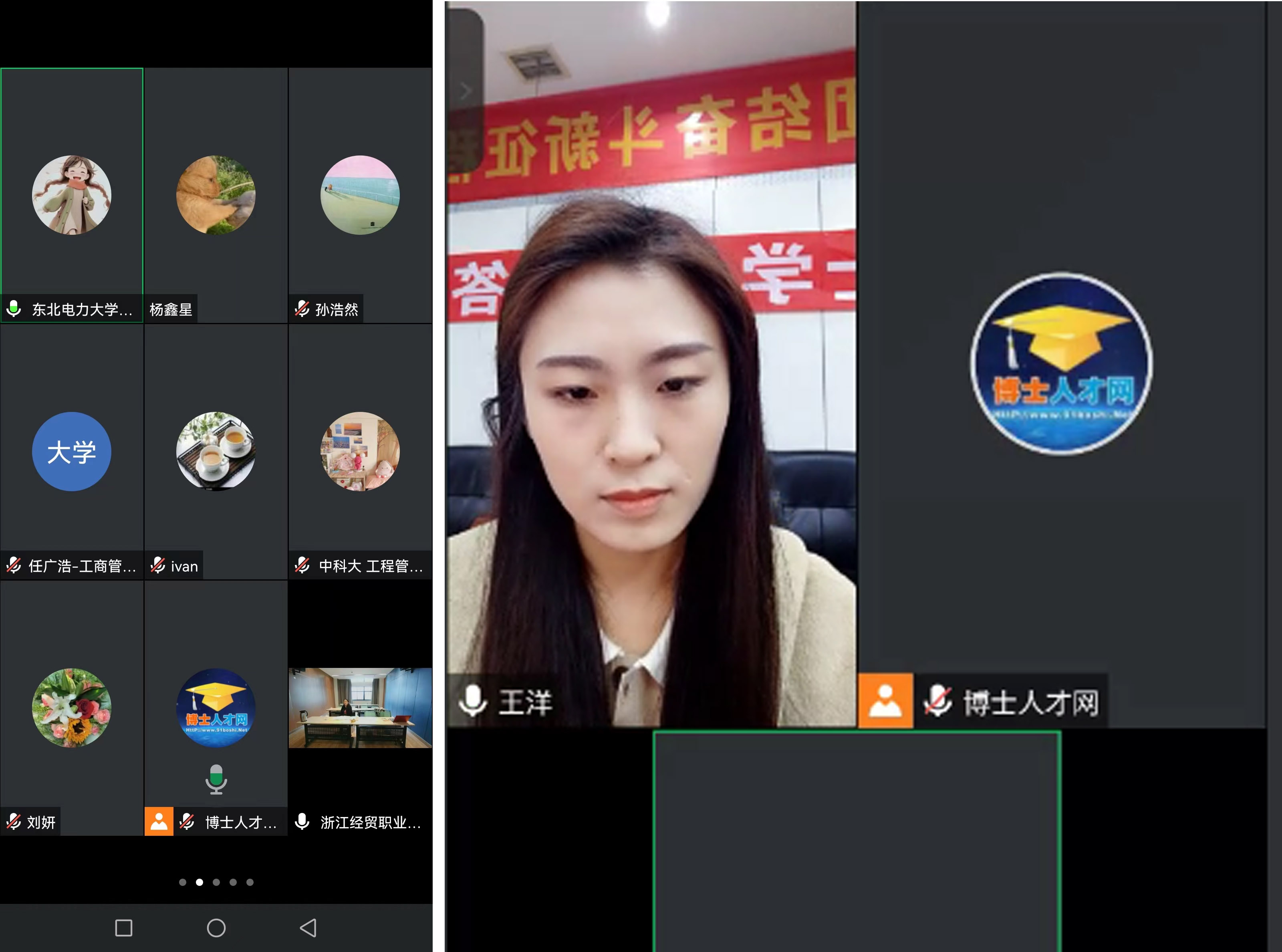
Task: Go back with the system back button
Action: point(308,928)
